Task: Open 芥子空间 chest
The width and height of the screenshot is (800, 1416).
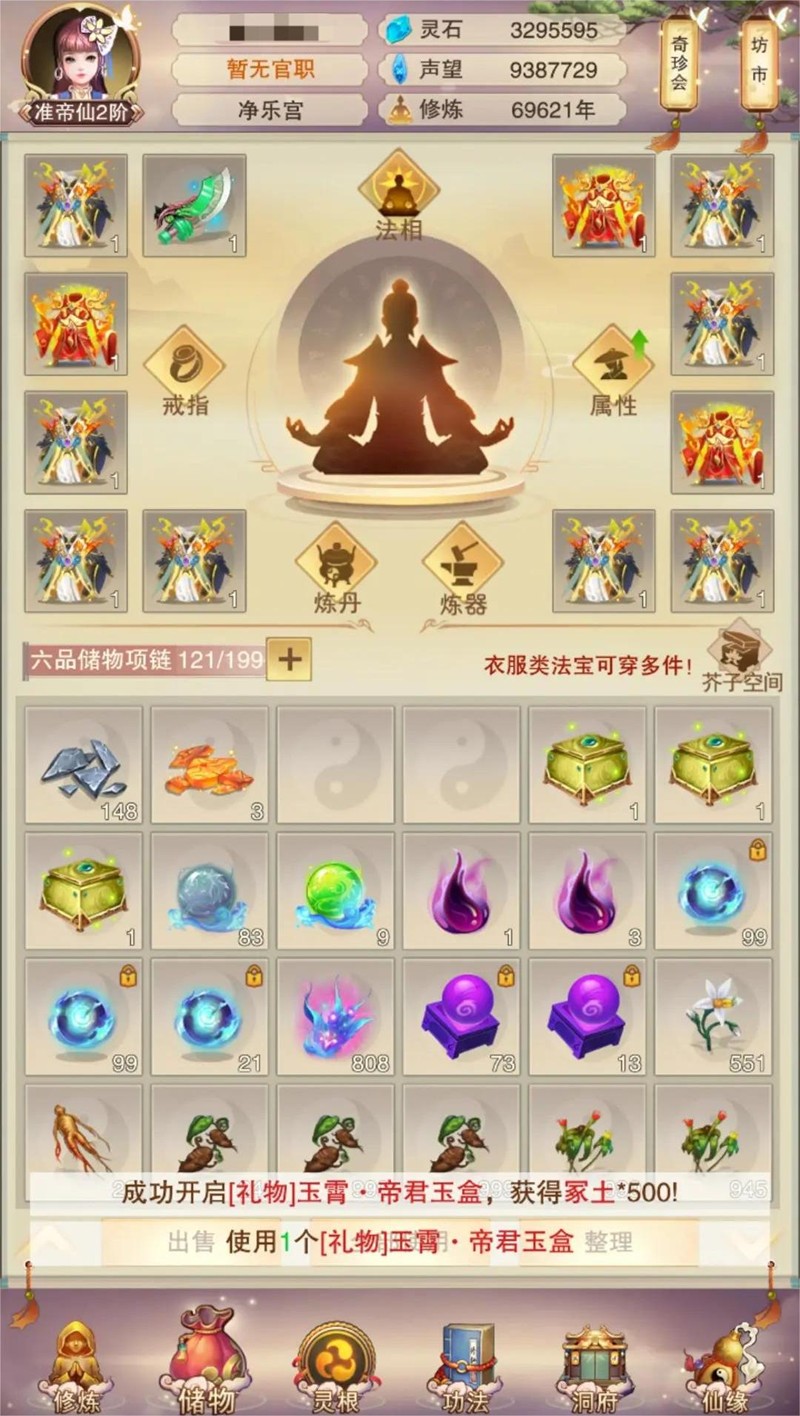Action: pyautogui.click(x=741, y=657)
